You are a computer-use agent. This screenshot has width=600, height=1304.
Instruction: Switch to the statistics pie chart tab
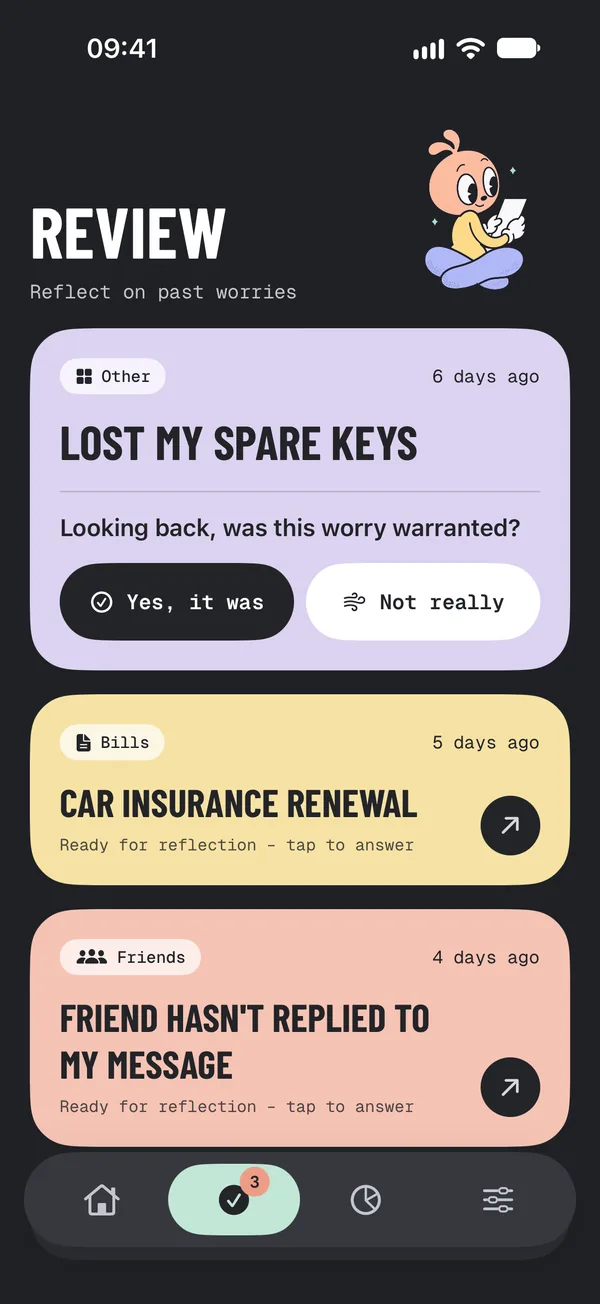(366, 1199)
